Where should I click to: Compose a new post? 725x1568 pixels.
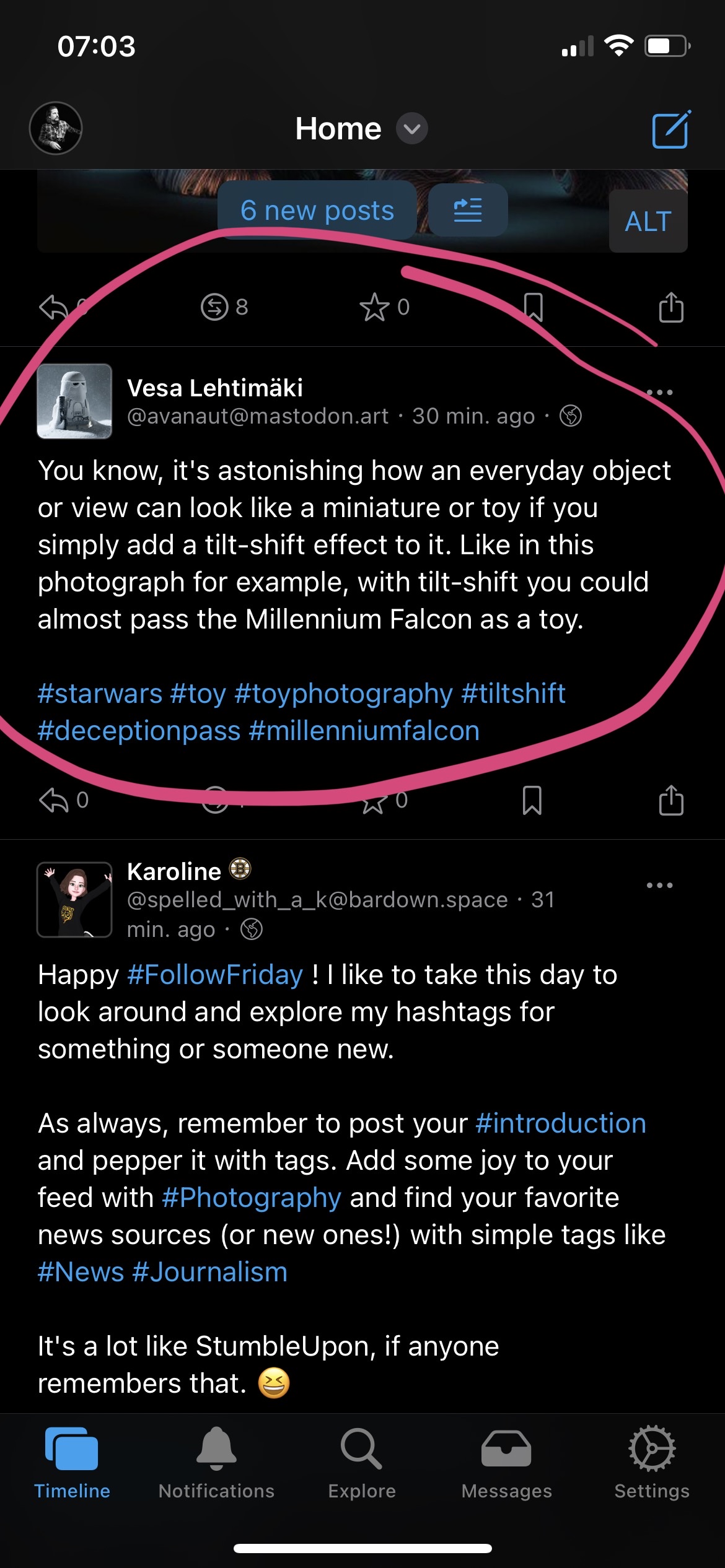671,129
